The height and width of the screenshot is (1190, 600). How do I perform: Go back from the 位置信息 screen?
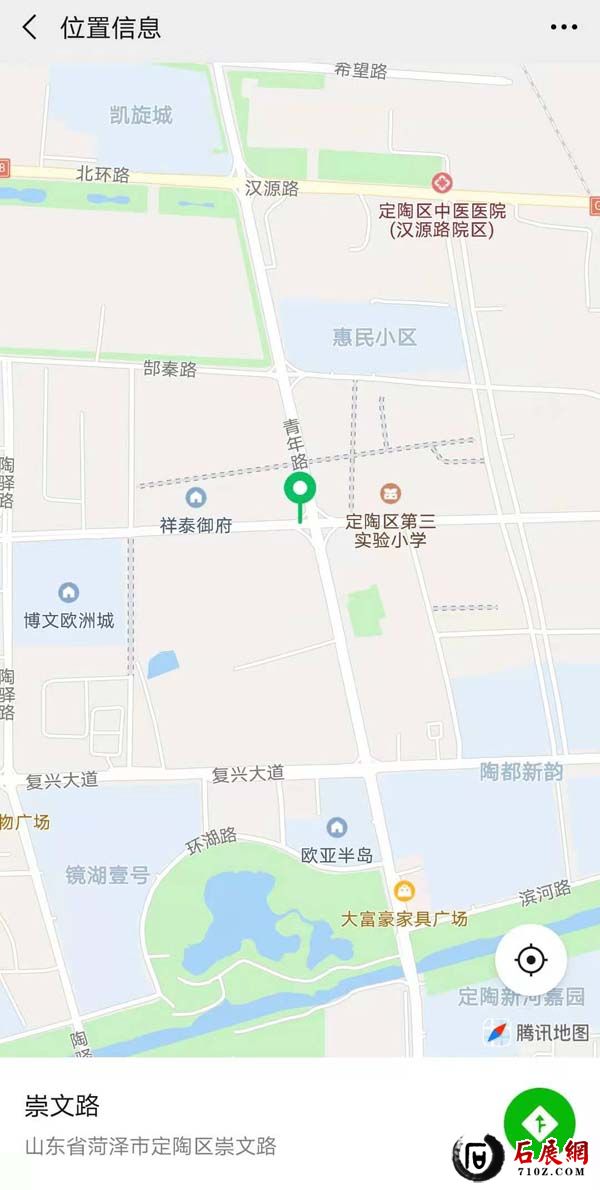pos(30,28)
